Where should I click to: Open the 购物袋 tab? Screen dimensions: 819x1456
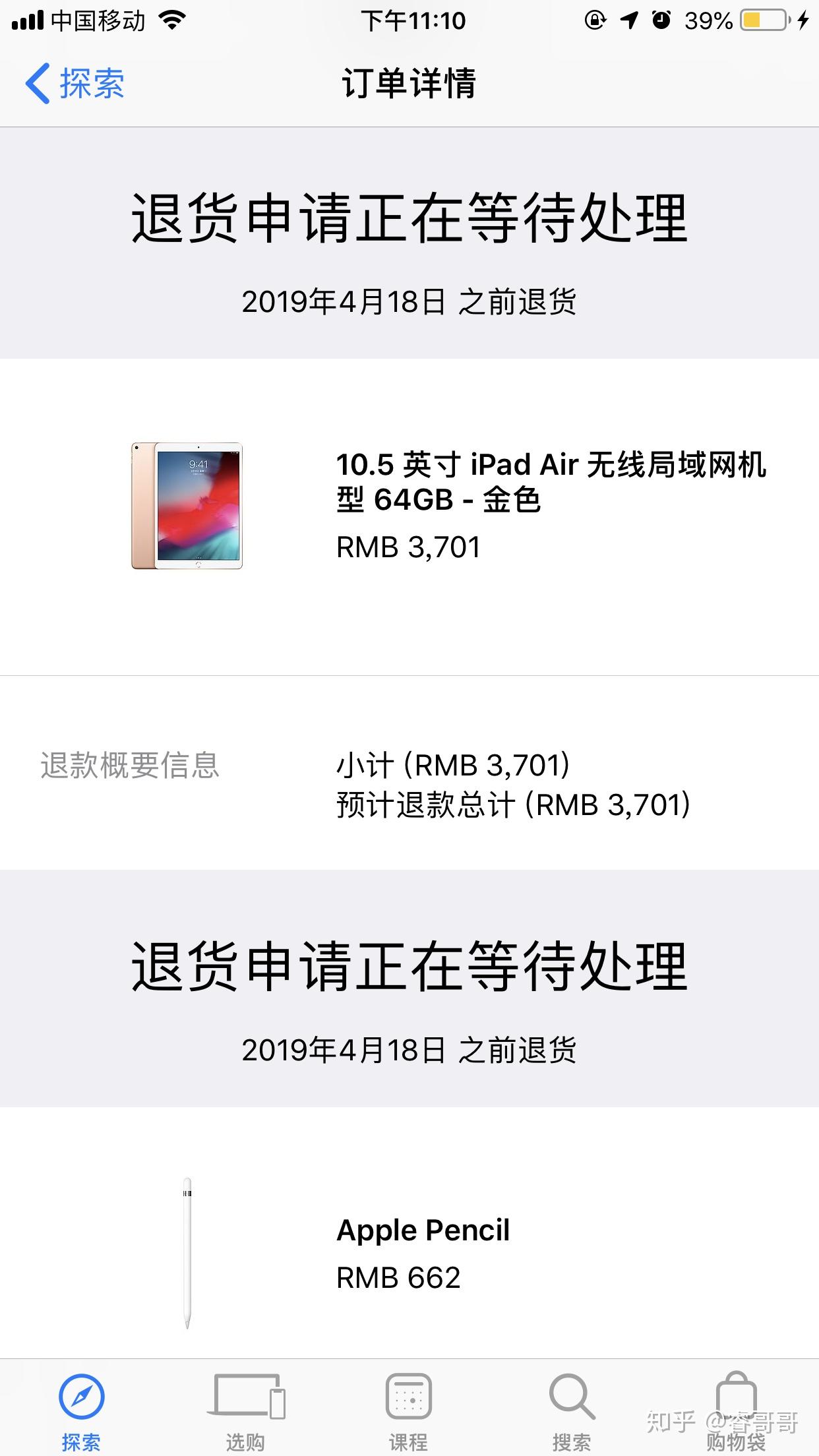(x=736, y=1411)
